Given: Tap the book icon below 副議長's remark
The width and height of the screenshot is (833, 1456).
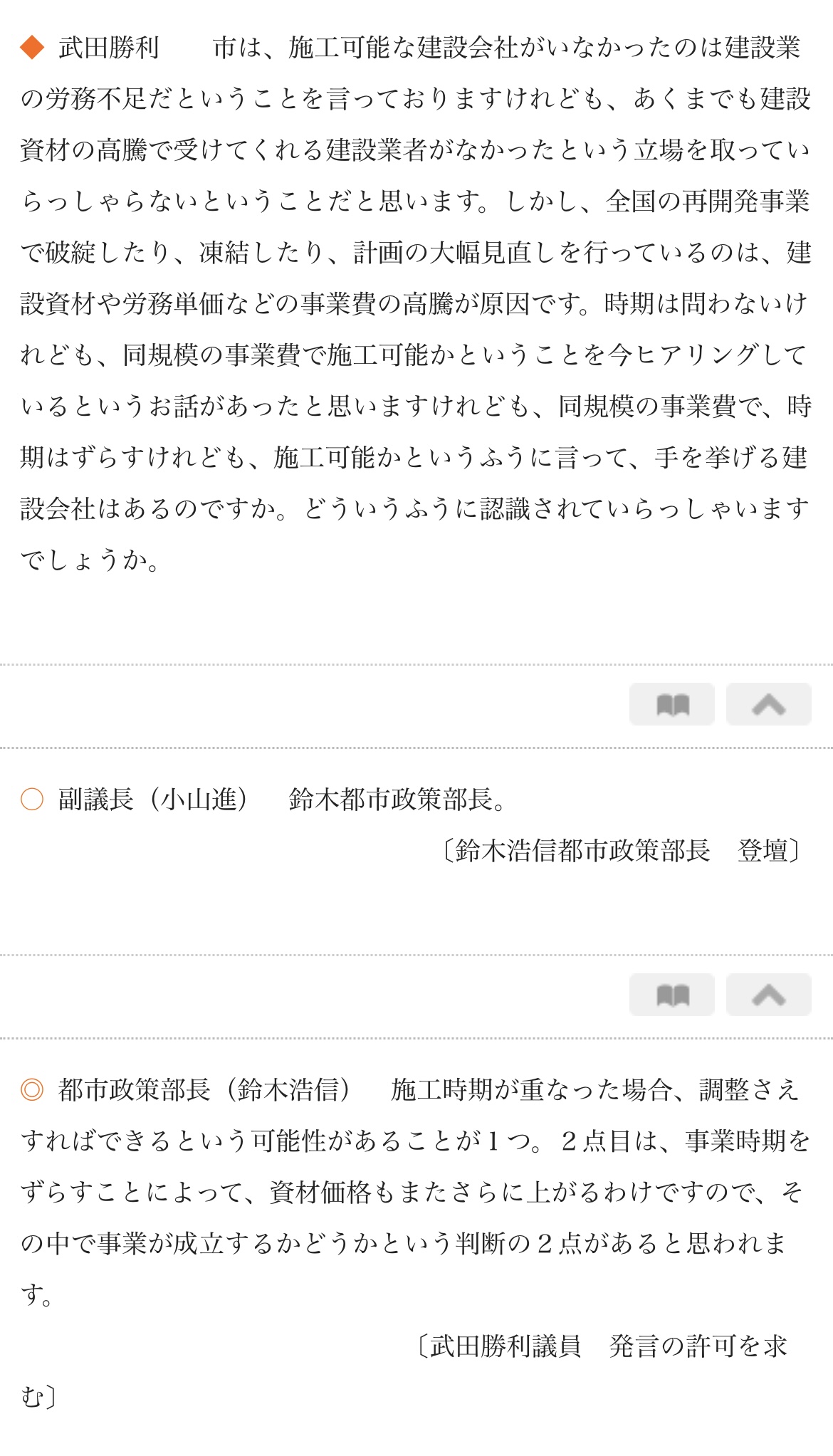Looking at the screenshot, I should [671, 995].
